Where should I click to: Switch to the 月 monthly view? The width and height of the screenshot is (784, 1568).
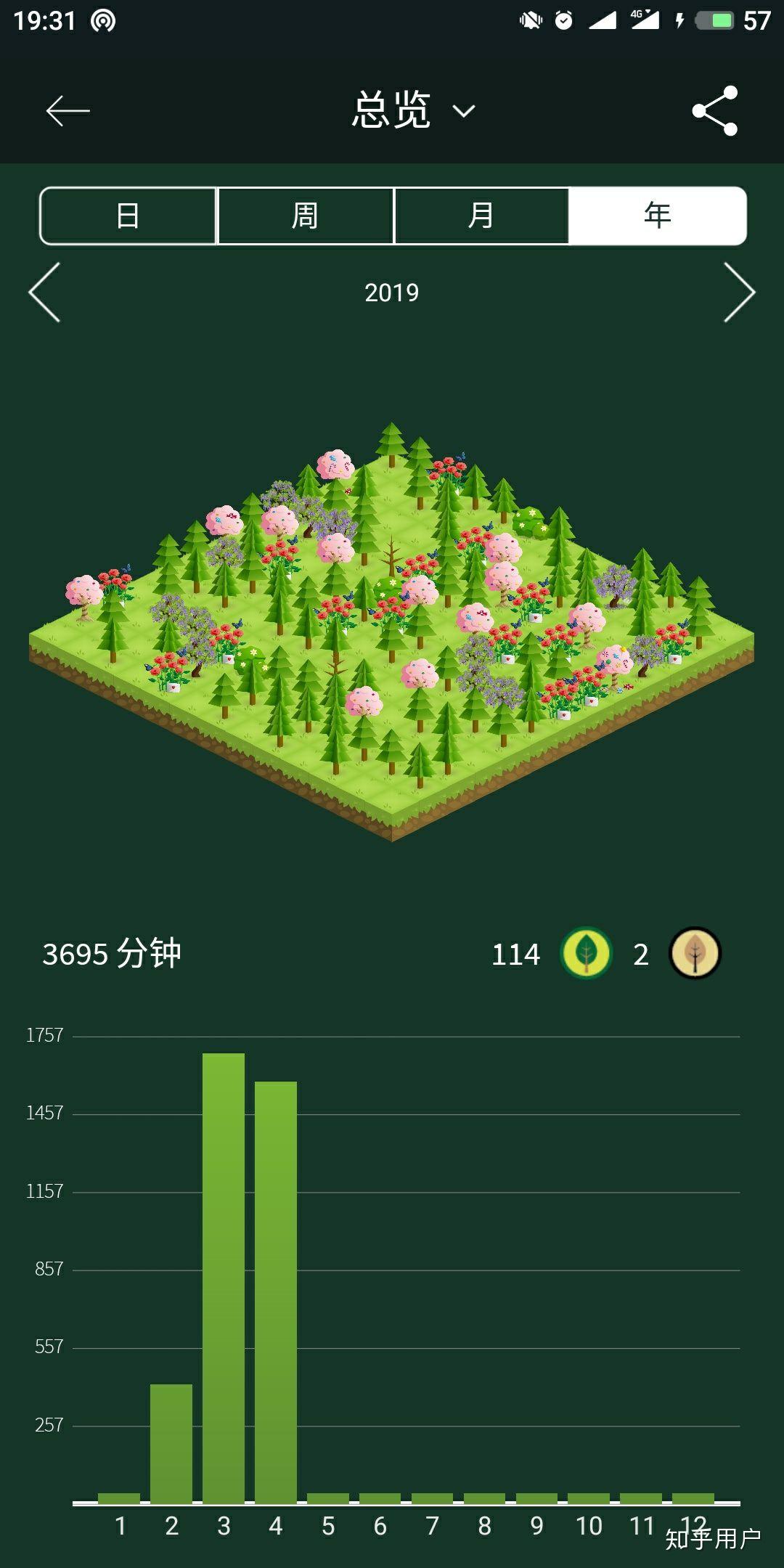click(x=481, y=215)
